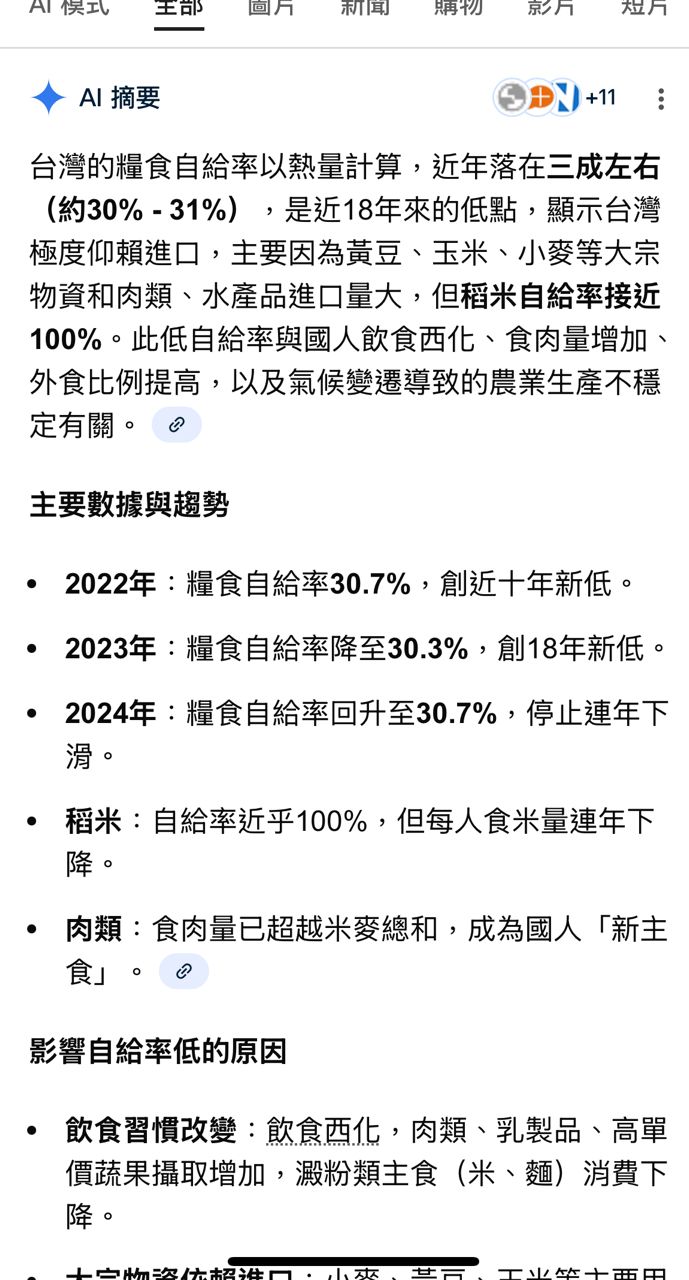Open the +11 sources chip
689x1280 pixels.
click(556, 98)
